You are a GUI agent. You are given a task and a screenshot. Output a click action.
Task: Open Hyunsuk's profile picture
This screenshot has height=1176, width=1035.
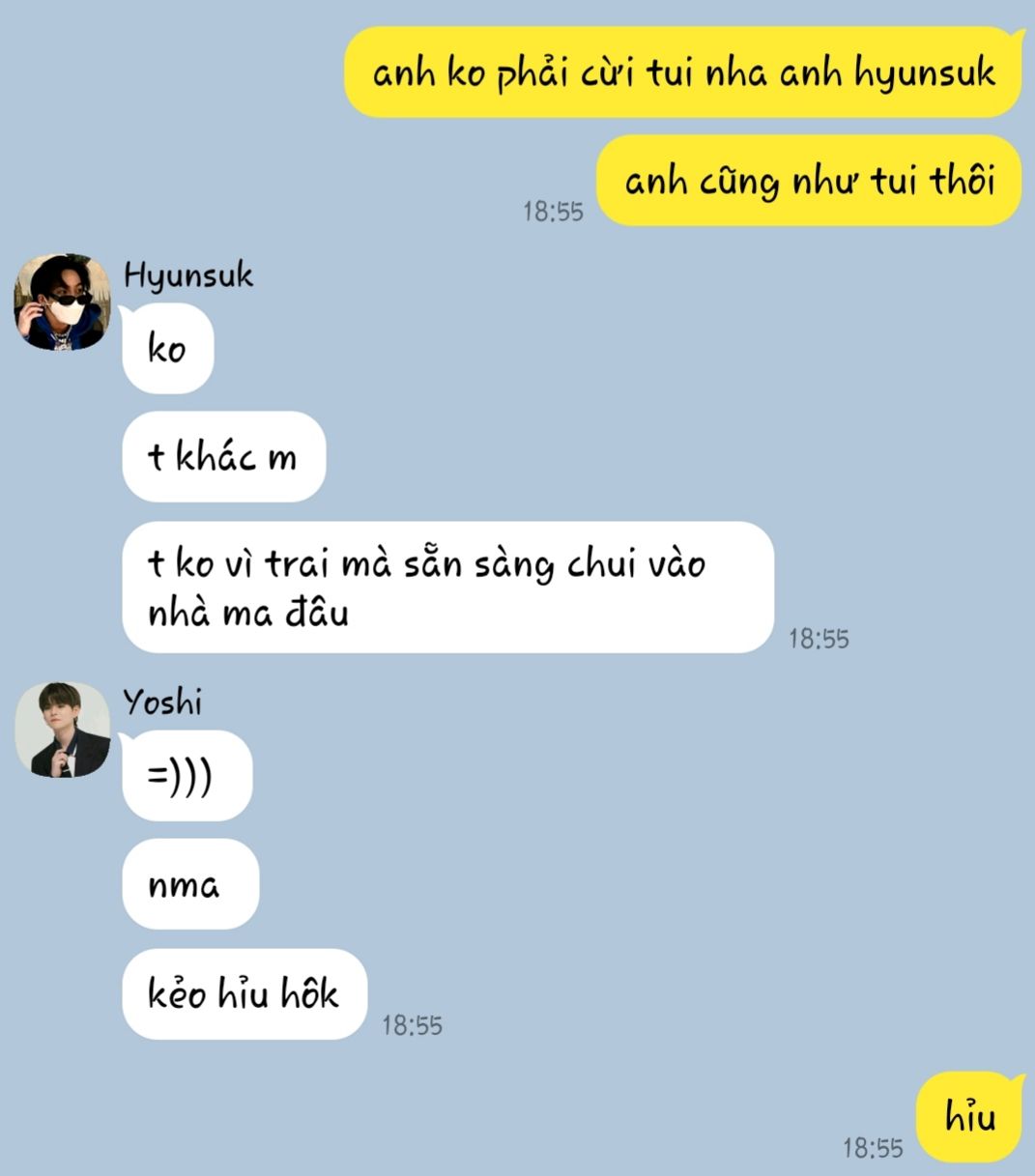click(63, 302)
